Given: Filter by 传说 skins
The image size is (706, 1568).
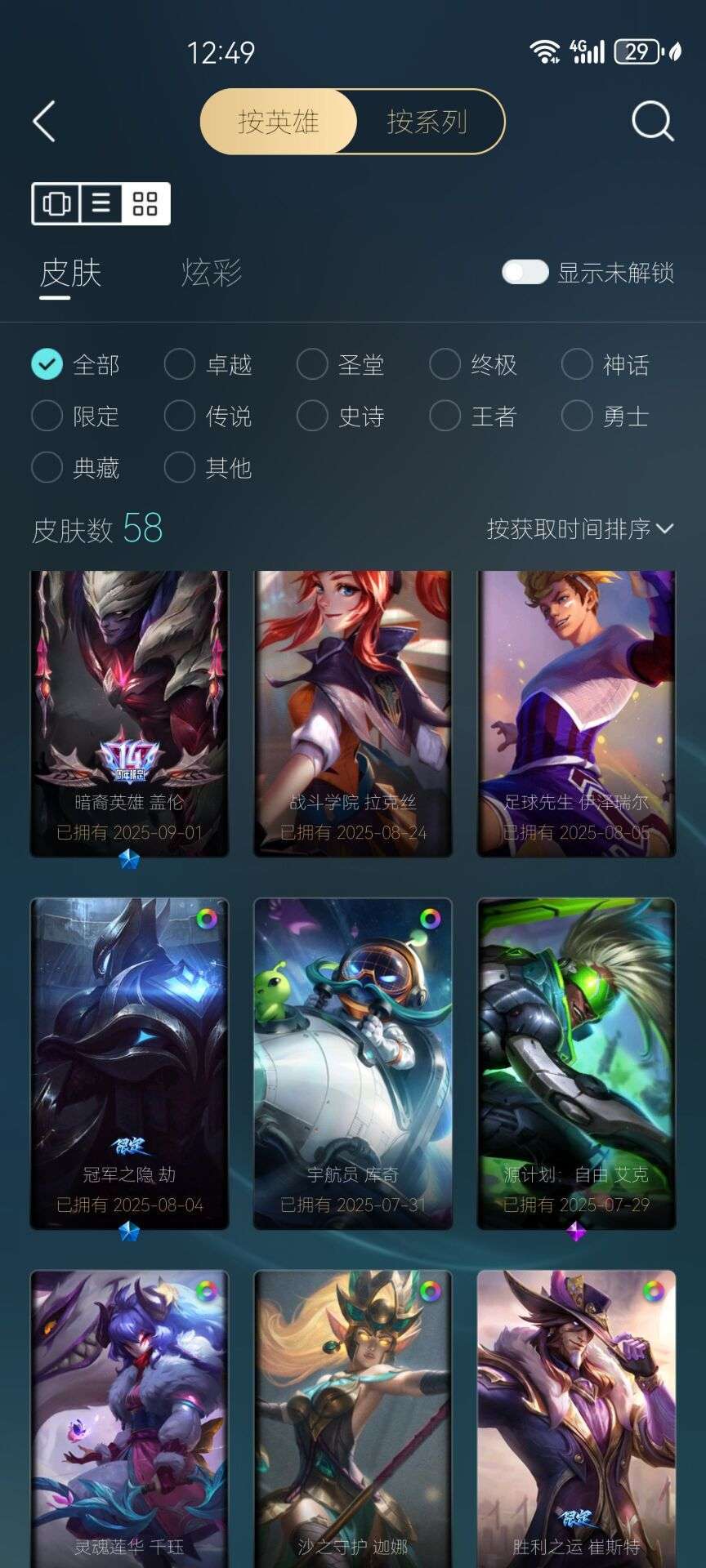Looking at the screenshot, I should (x=208, y=416).
